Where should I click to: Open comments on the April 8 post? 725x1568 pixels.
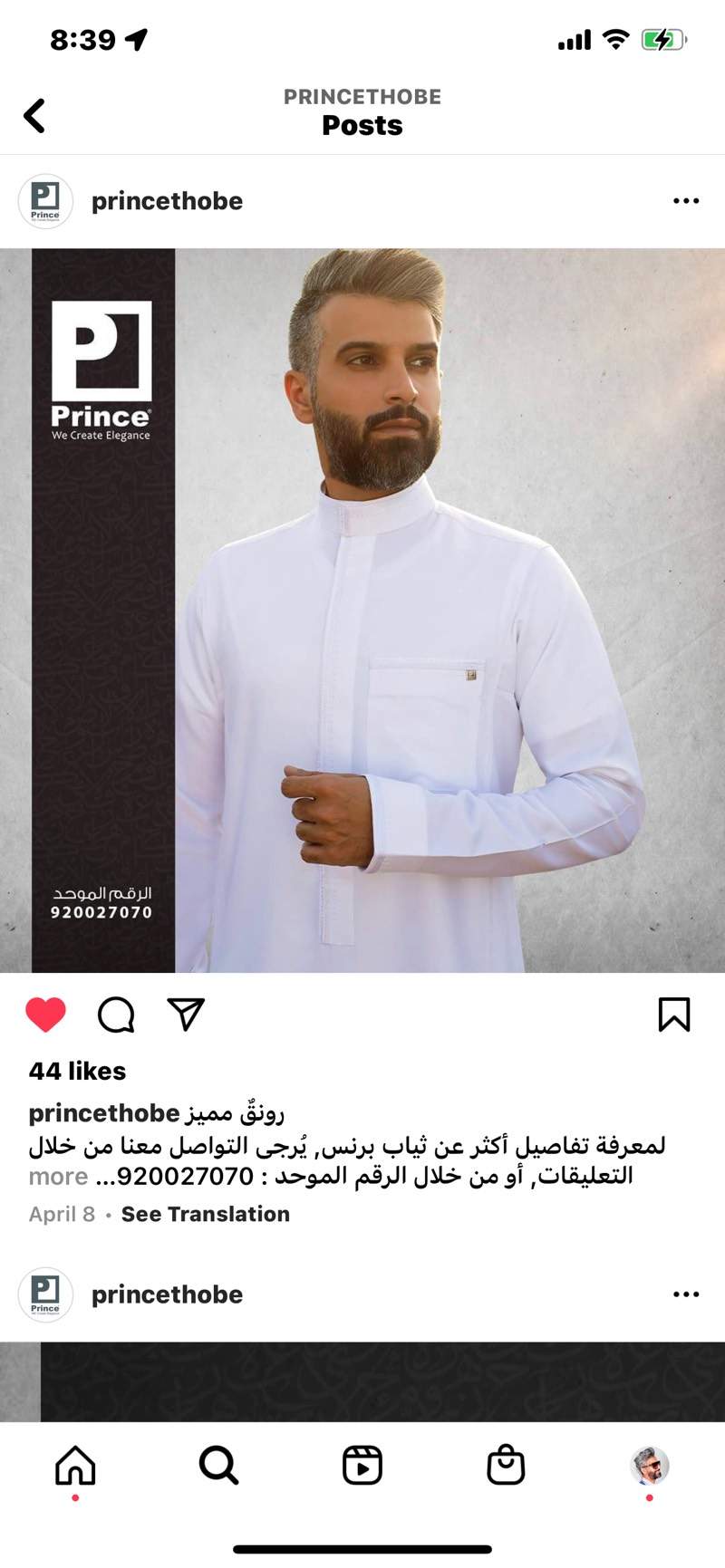116,1015
